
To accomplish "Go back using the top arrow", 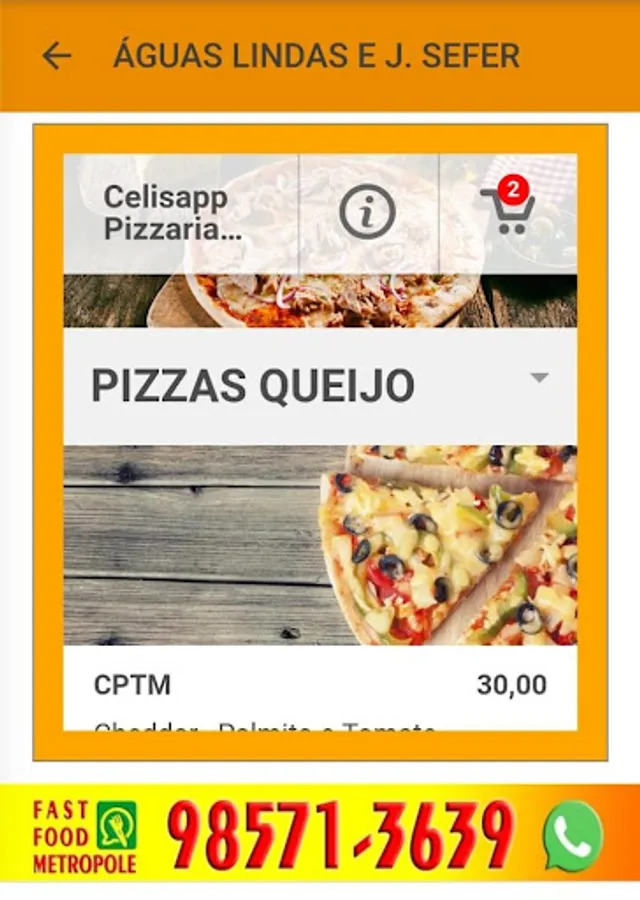I will (56, 55).
